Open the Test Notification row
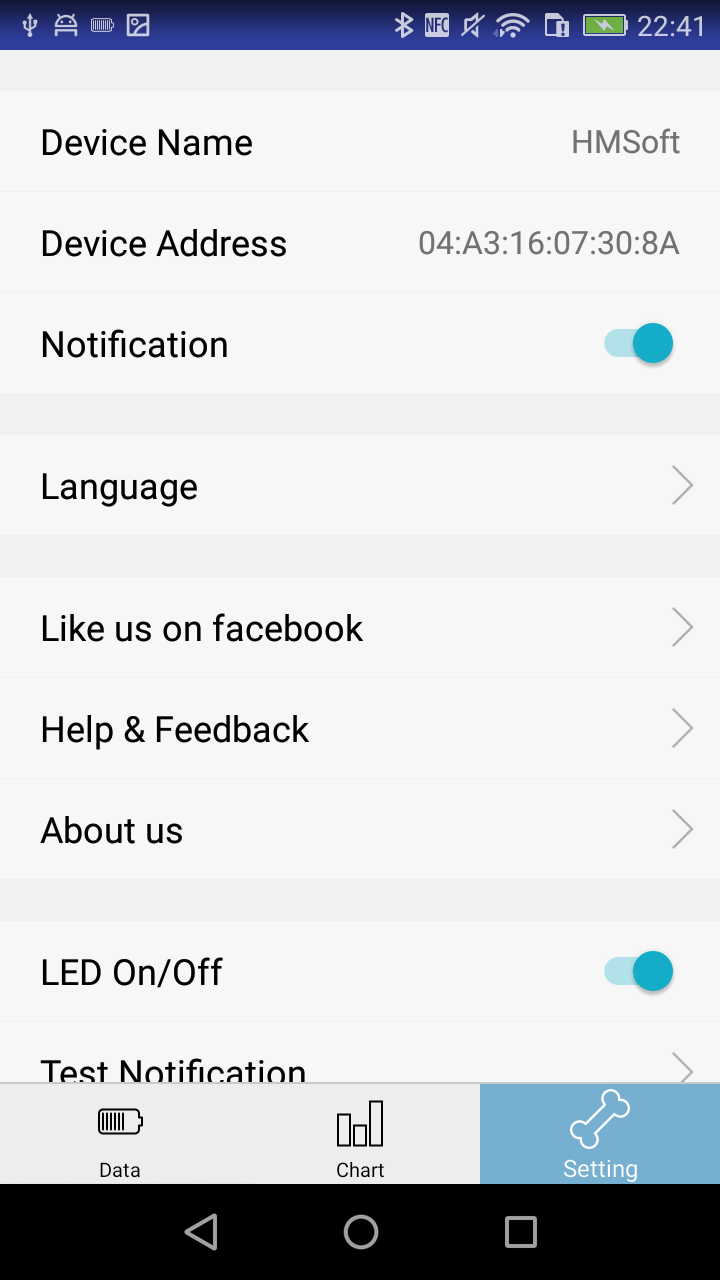 360,1053
